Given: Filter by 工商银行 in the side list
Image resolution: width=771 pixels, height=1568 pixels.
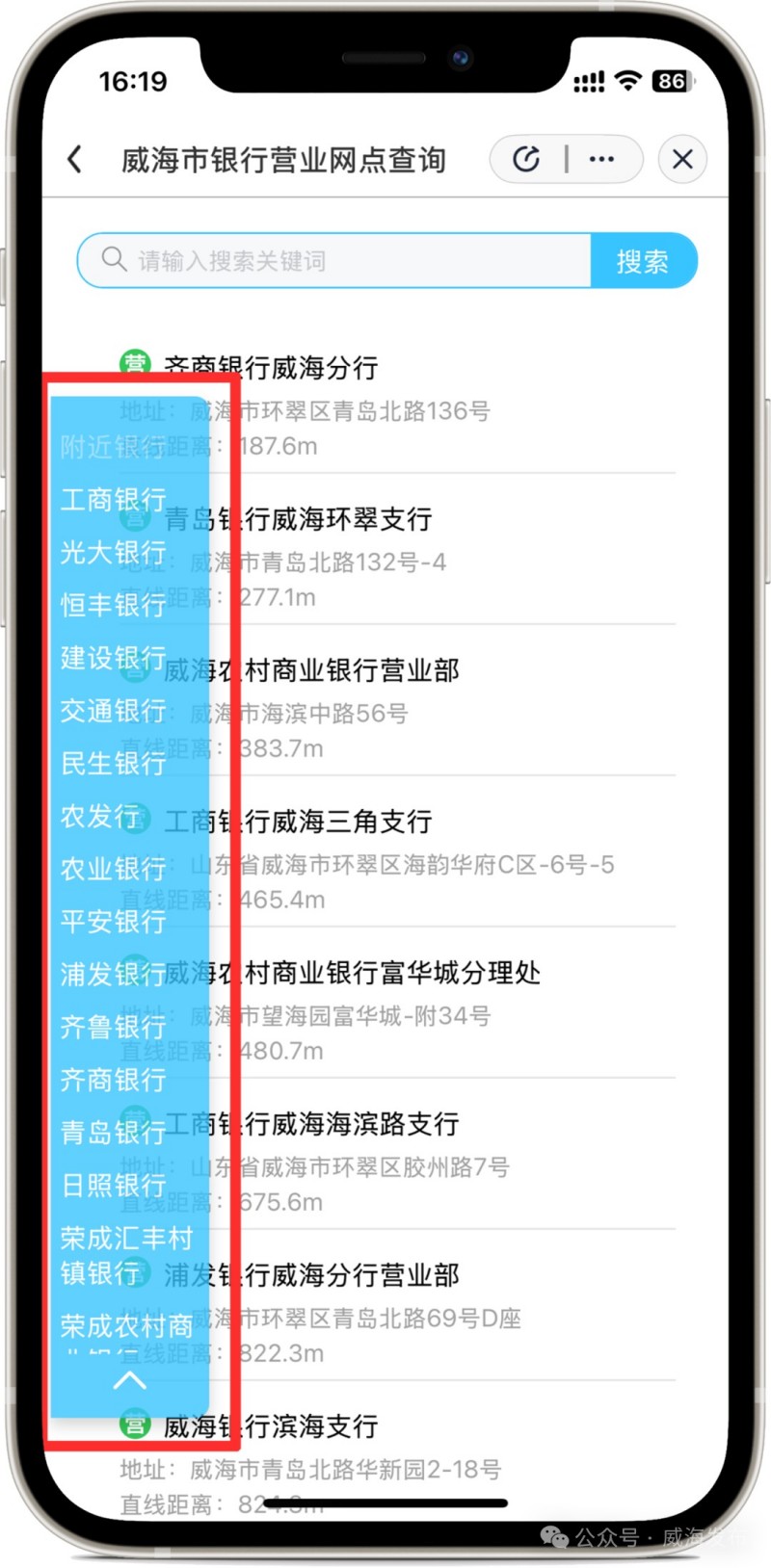Looking at the screenshot, I should pyautogui.click(x=113, y=500).
